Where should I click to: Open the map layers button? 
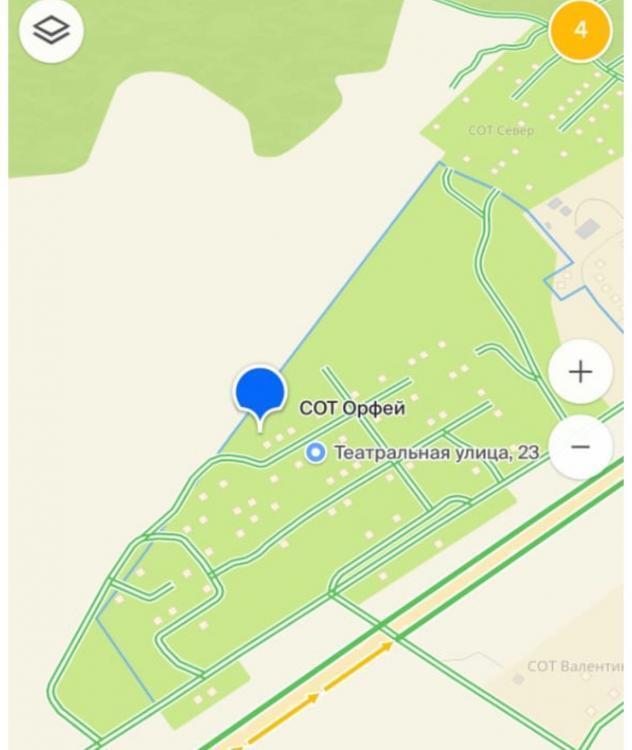point(51,31)
